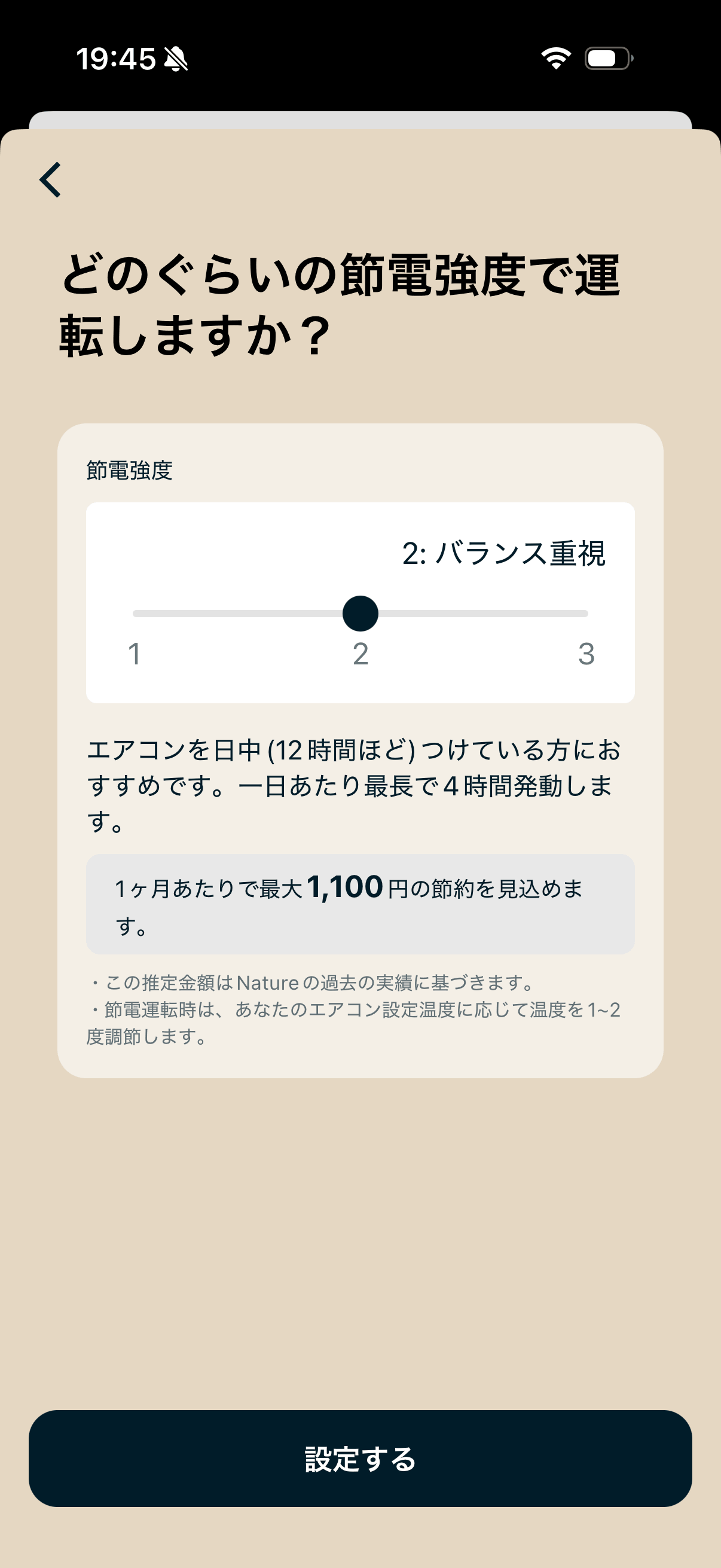
Task: Tap the 節電強度 section label
Action: 129,470
